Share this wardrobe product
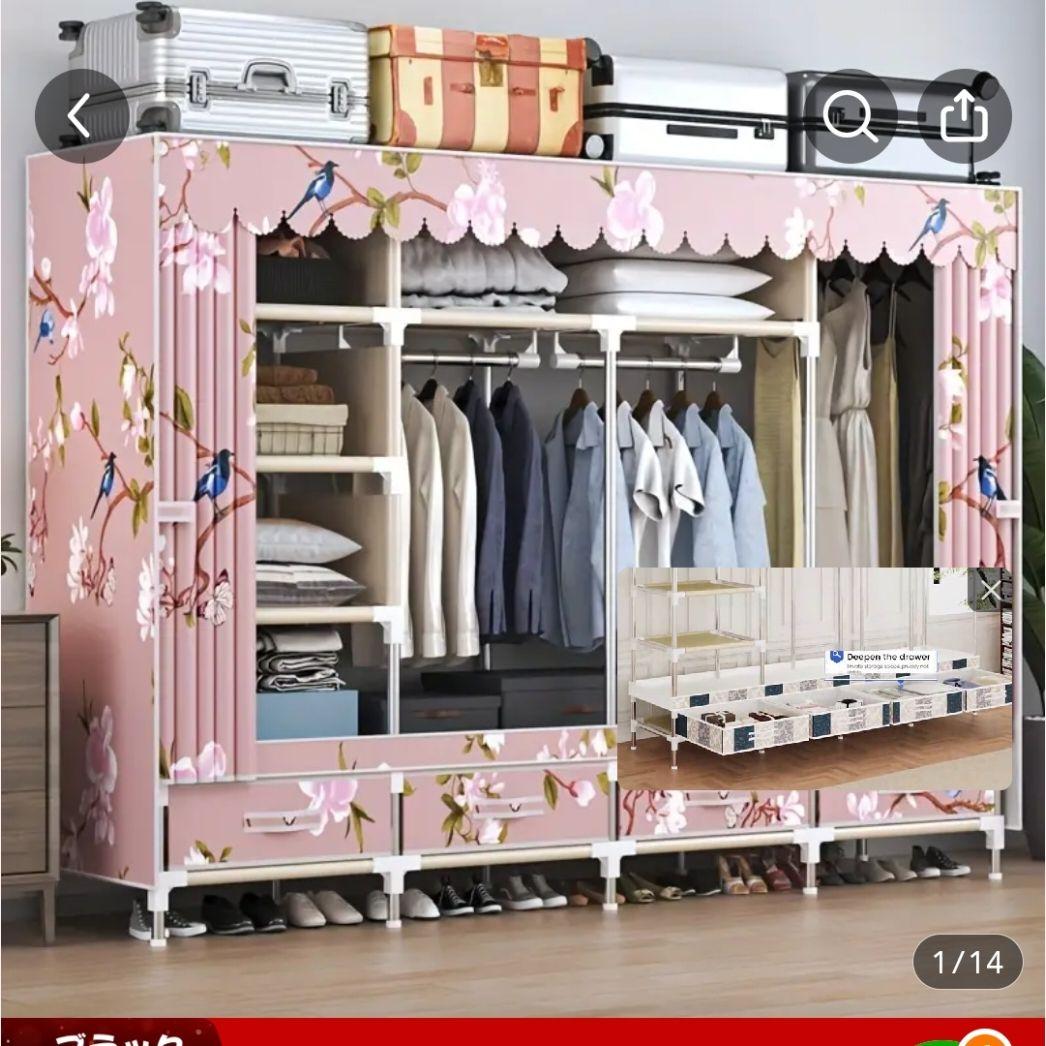1046x1046 pixels. point(964,117)
